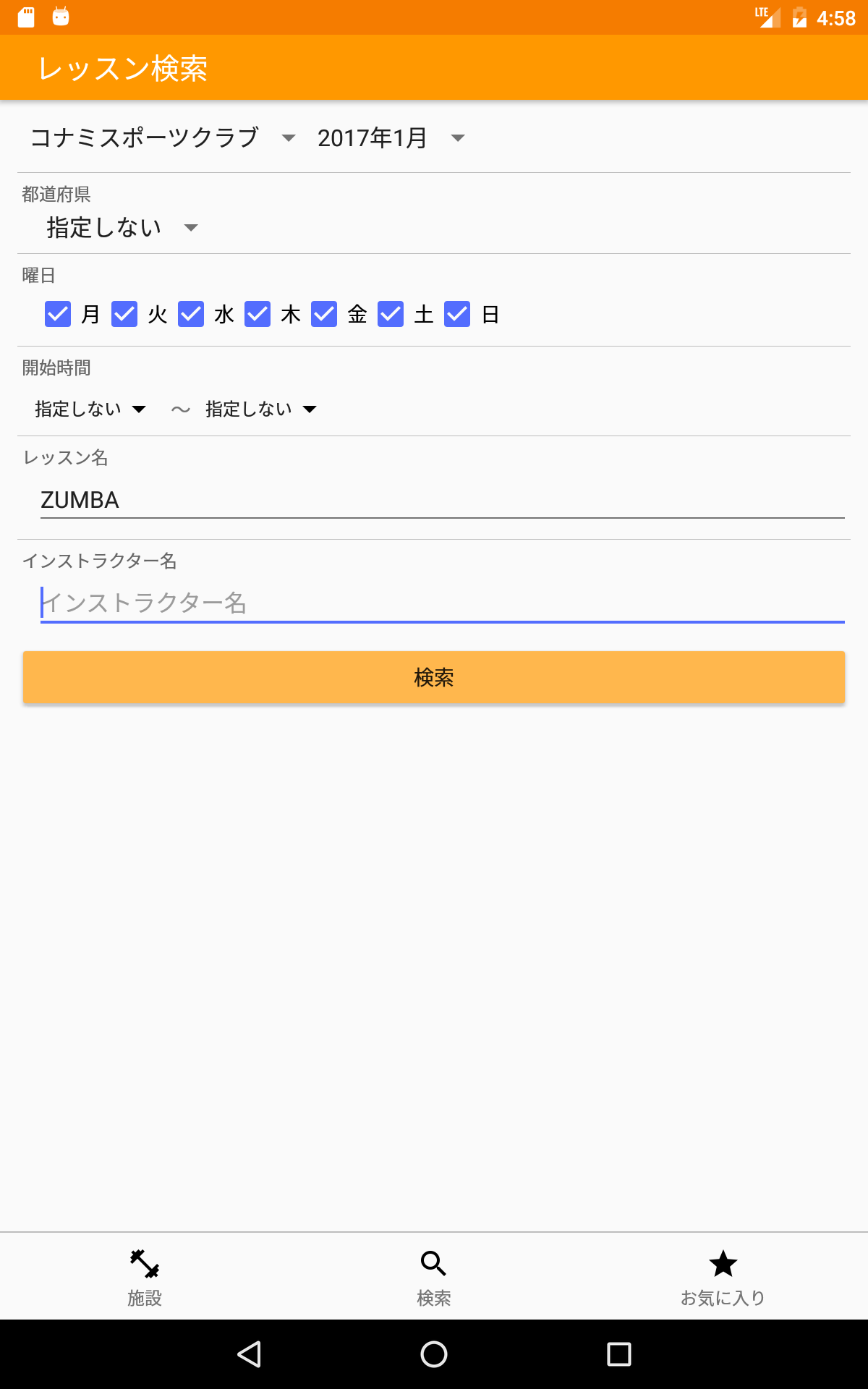Switch to the 施設 facilities tab
Screen dimensions: 868x1389
145,1277
